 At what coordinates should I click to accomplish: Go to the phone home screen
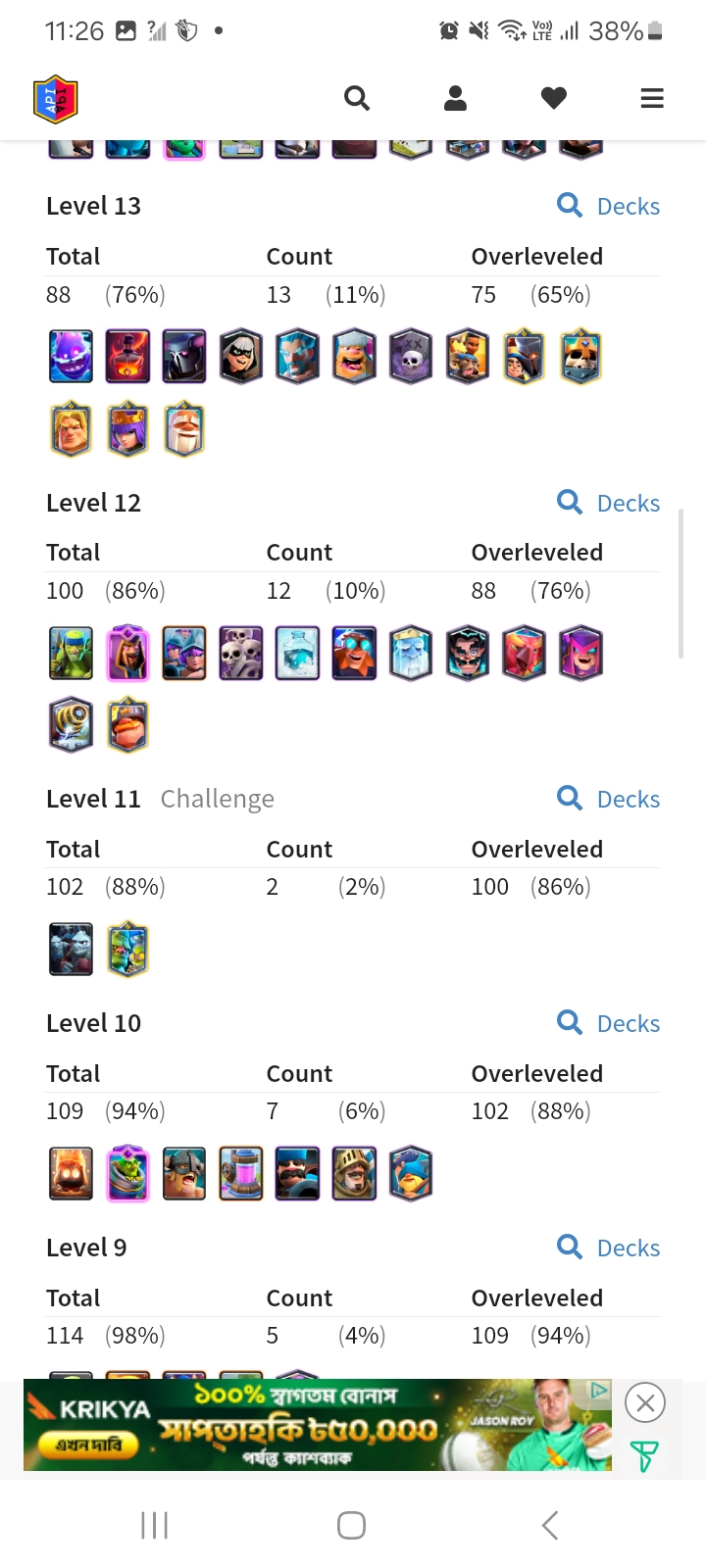click(351, 1525)
